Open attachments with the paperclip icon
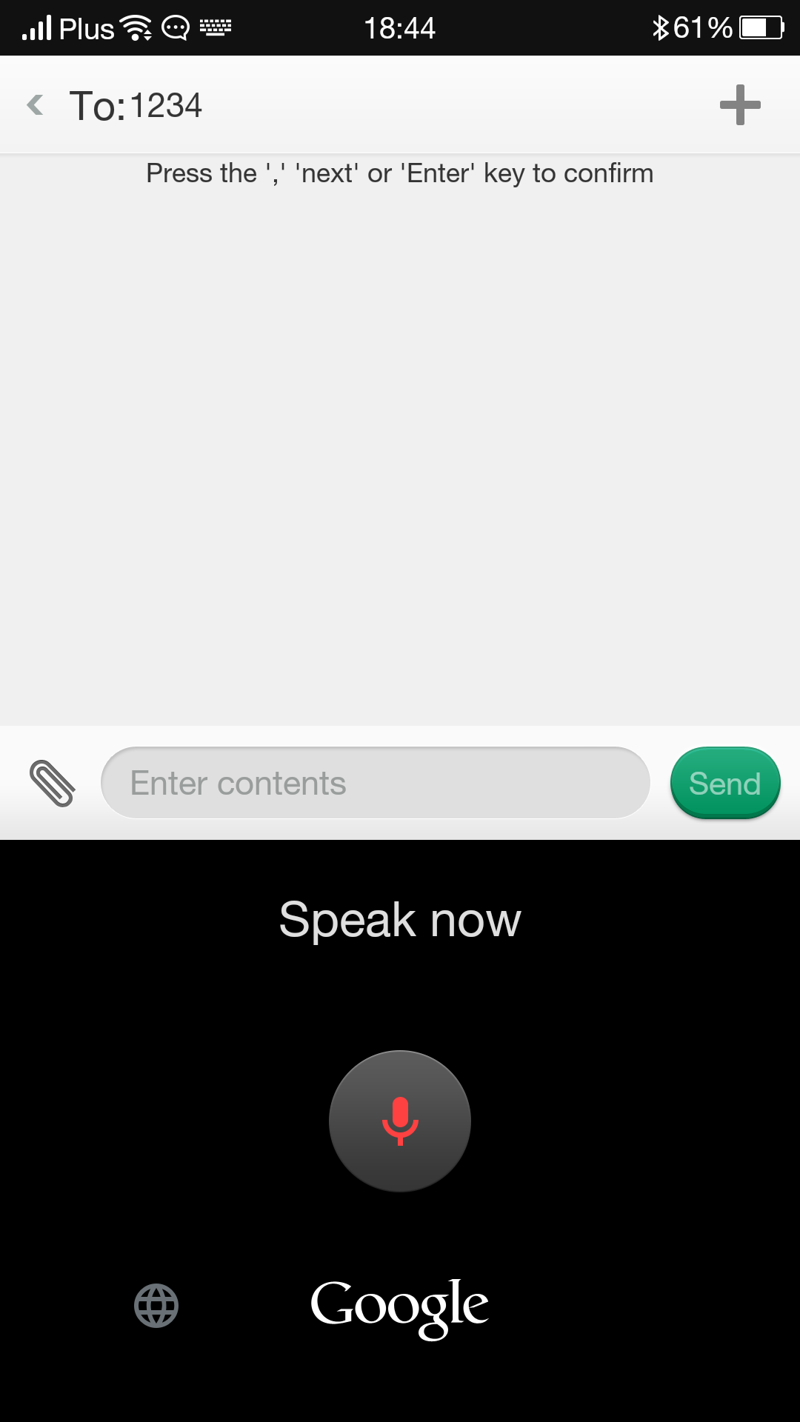Viewport: 800px width, 1422px height. [x=52, y=783]
